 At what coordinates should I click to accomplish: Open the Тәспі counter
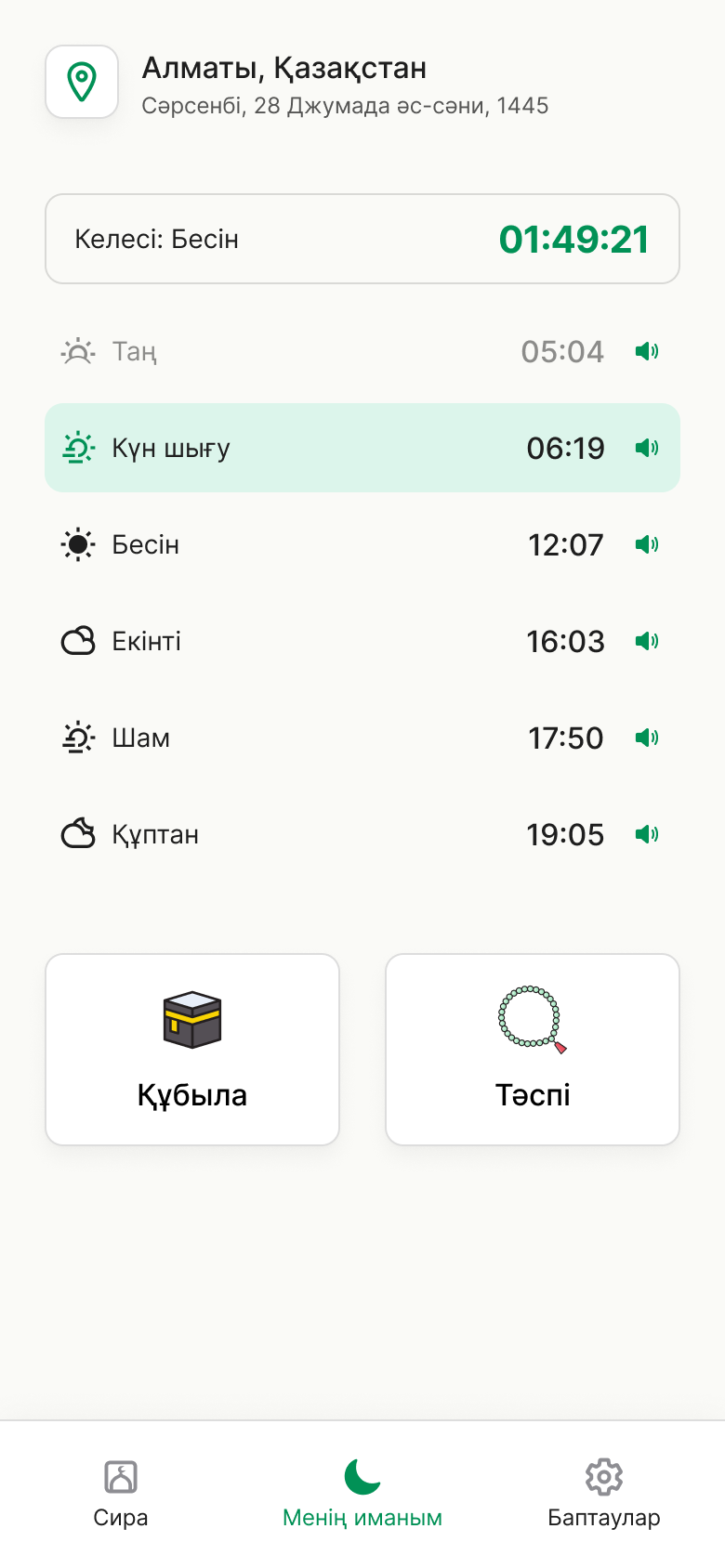coord(531,1050)
